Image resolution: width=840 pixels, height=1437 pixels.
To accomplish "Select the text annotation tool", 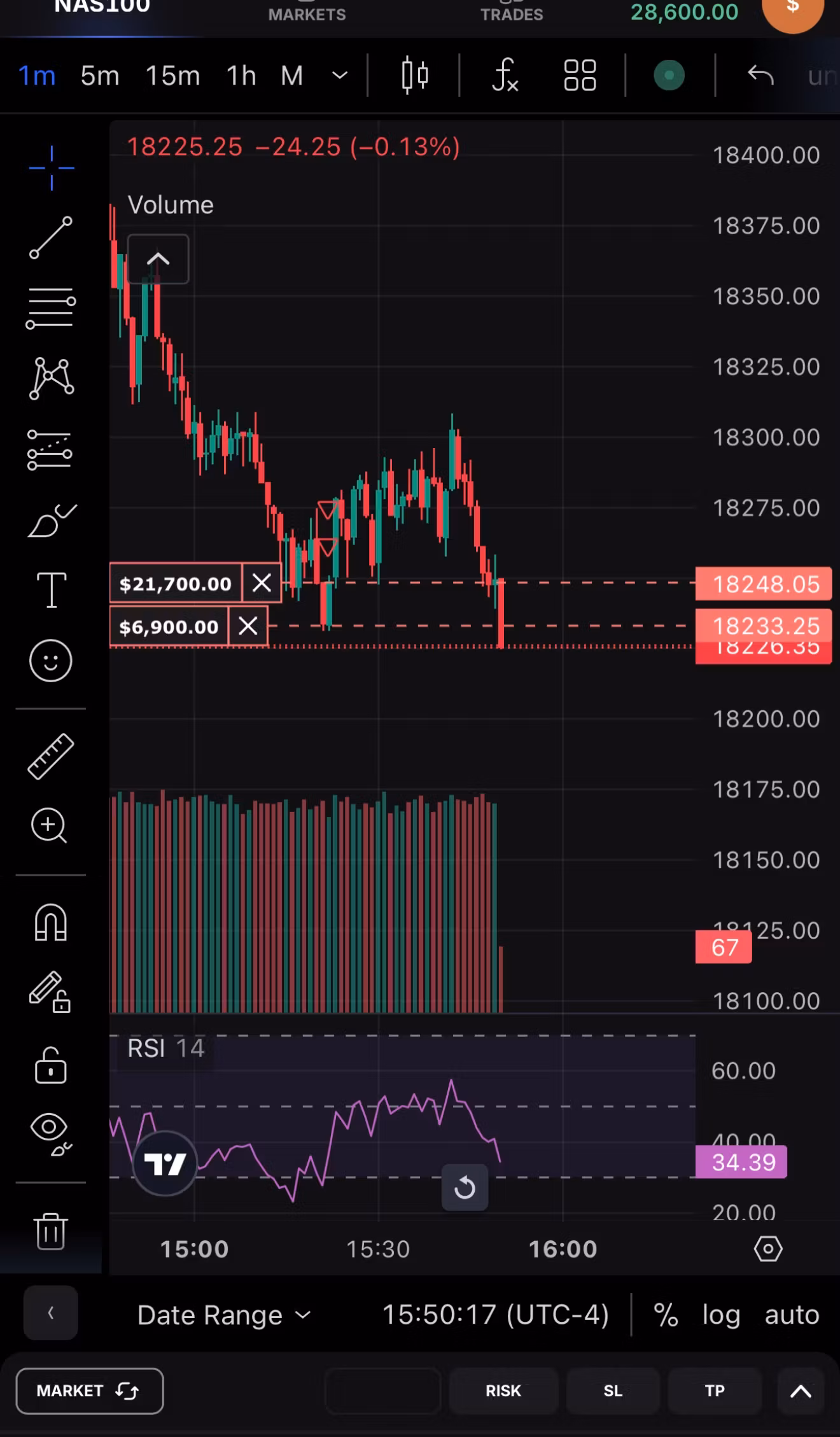I will [51, 589].
